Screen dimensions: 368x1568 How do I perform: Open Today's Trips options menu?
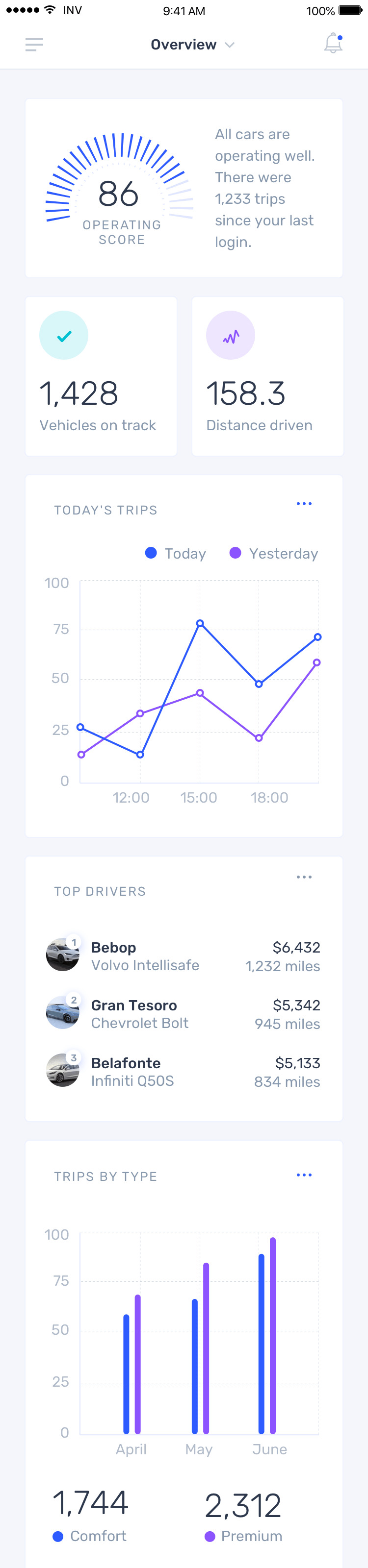304,504
